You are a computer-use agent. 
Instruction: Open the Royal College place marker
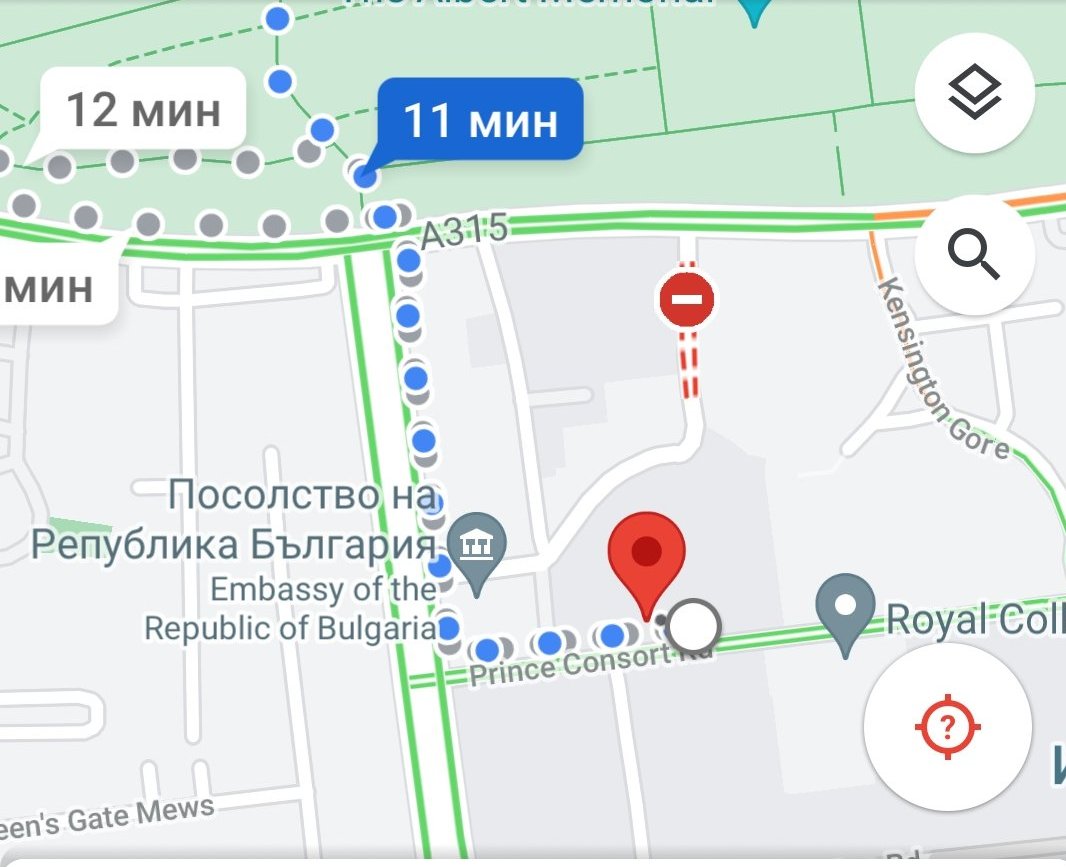(x=846, y=609)
